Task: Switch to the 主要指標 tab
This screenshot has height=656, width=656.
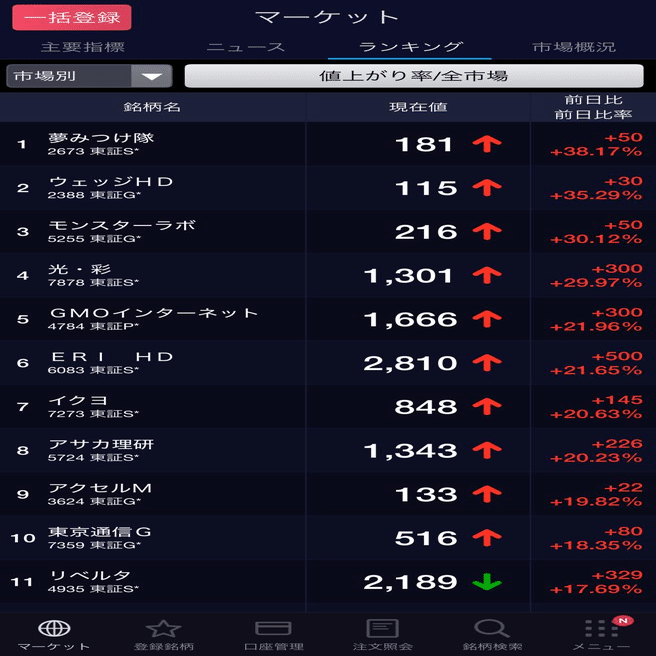Action: tap(83, 47)
